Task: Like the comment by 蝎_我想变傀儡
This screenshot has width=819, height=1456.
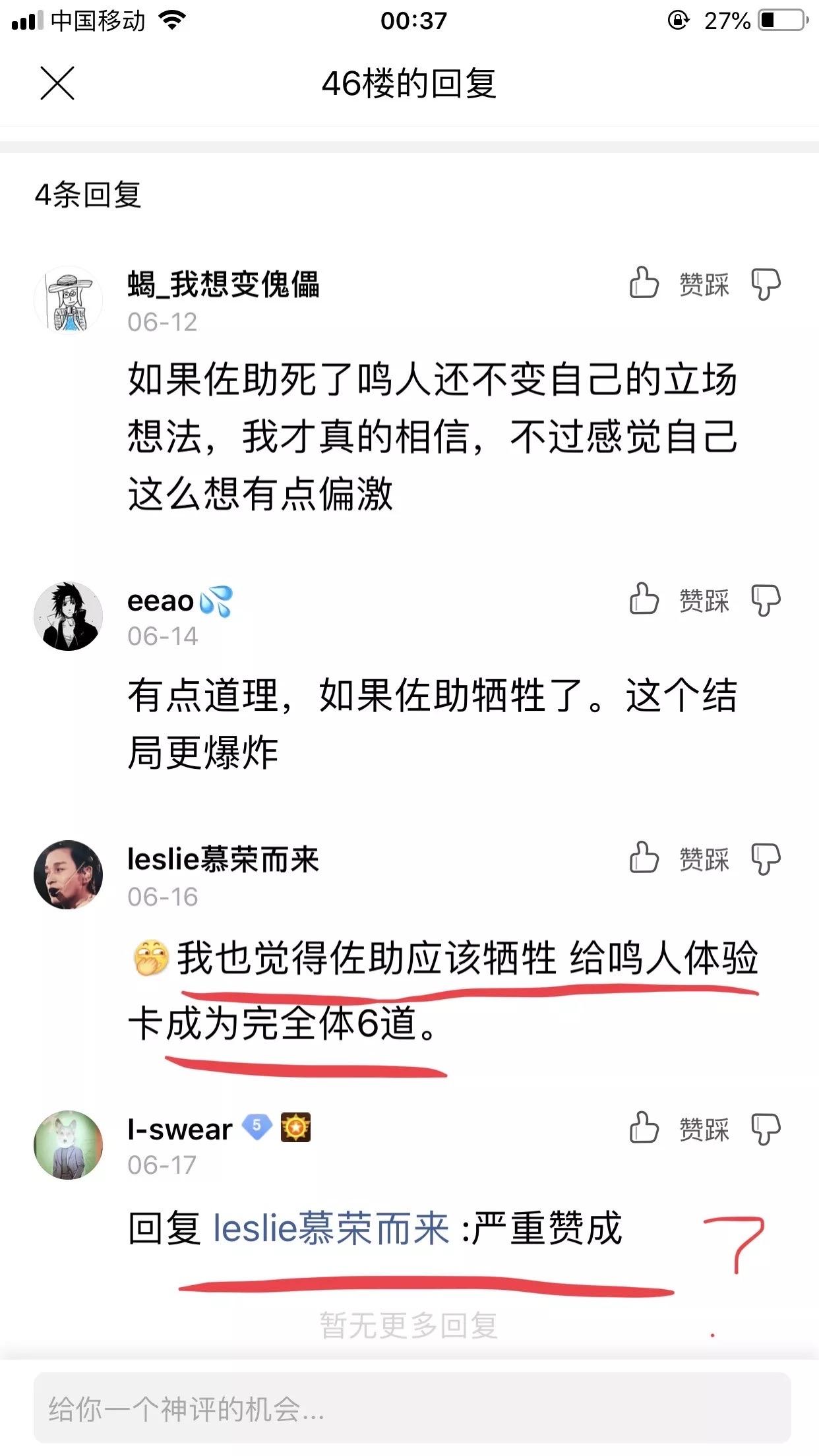Action: (x=644, y=284)
